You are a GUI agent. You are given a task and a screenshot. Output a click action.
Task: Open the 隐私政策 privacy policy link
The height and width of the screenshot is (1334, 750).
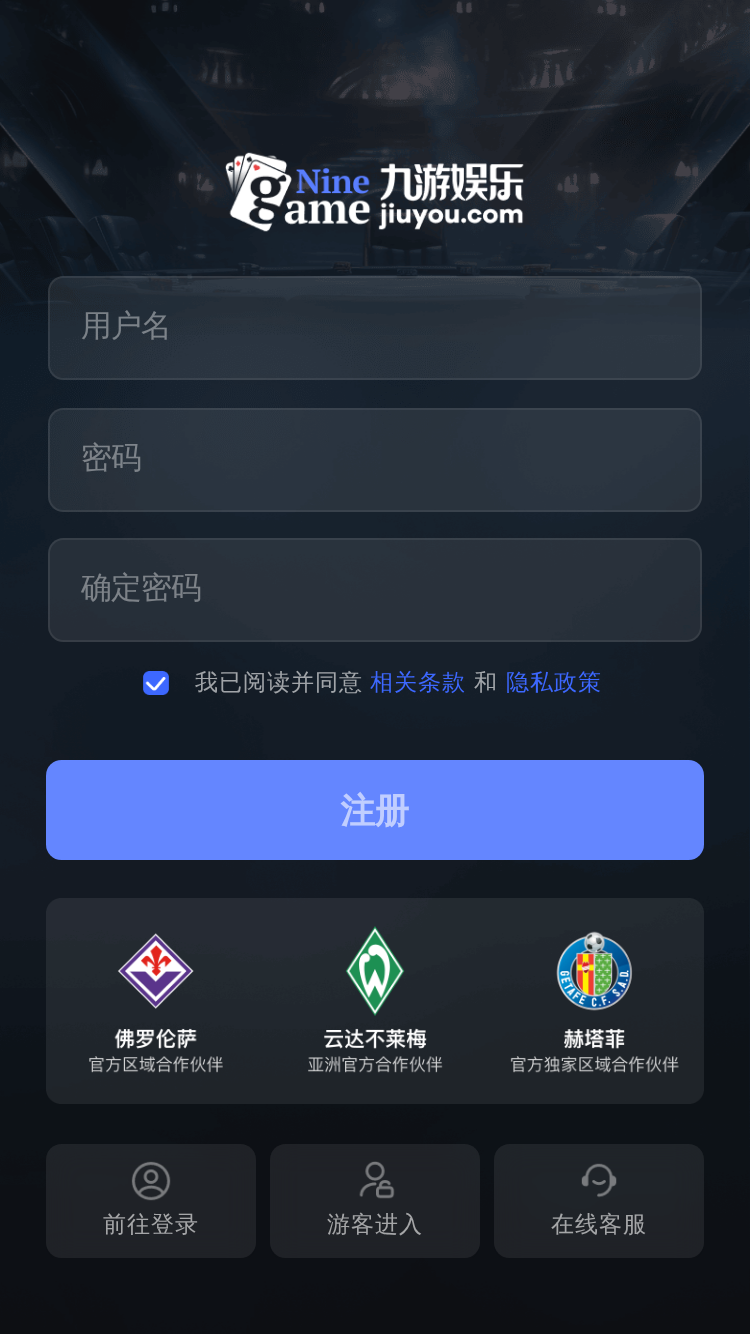pos(553,683)
